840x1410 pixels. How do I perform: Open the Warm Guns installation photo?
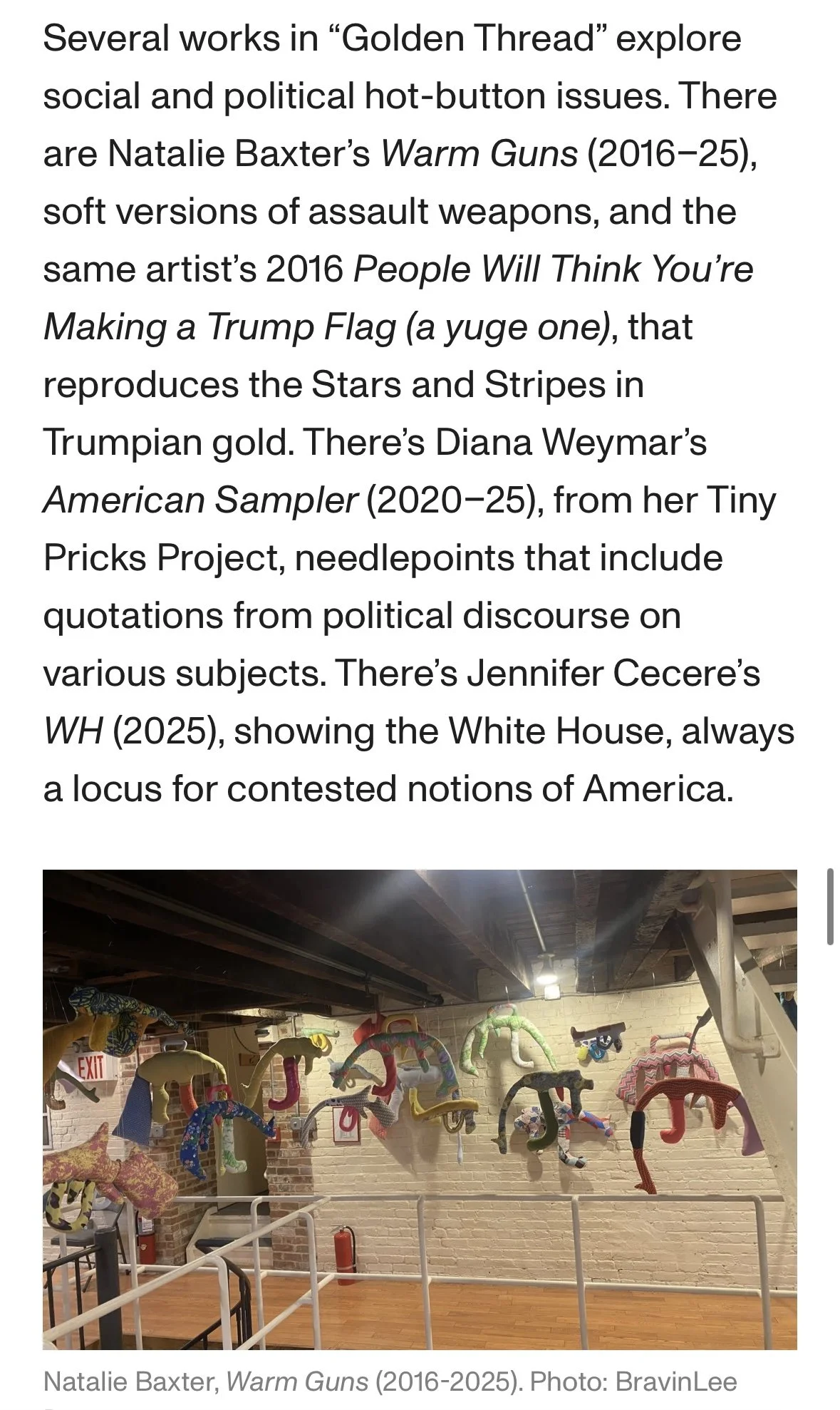pyautogui.click(x=420, y=1109)
